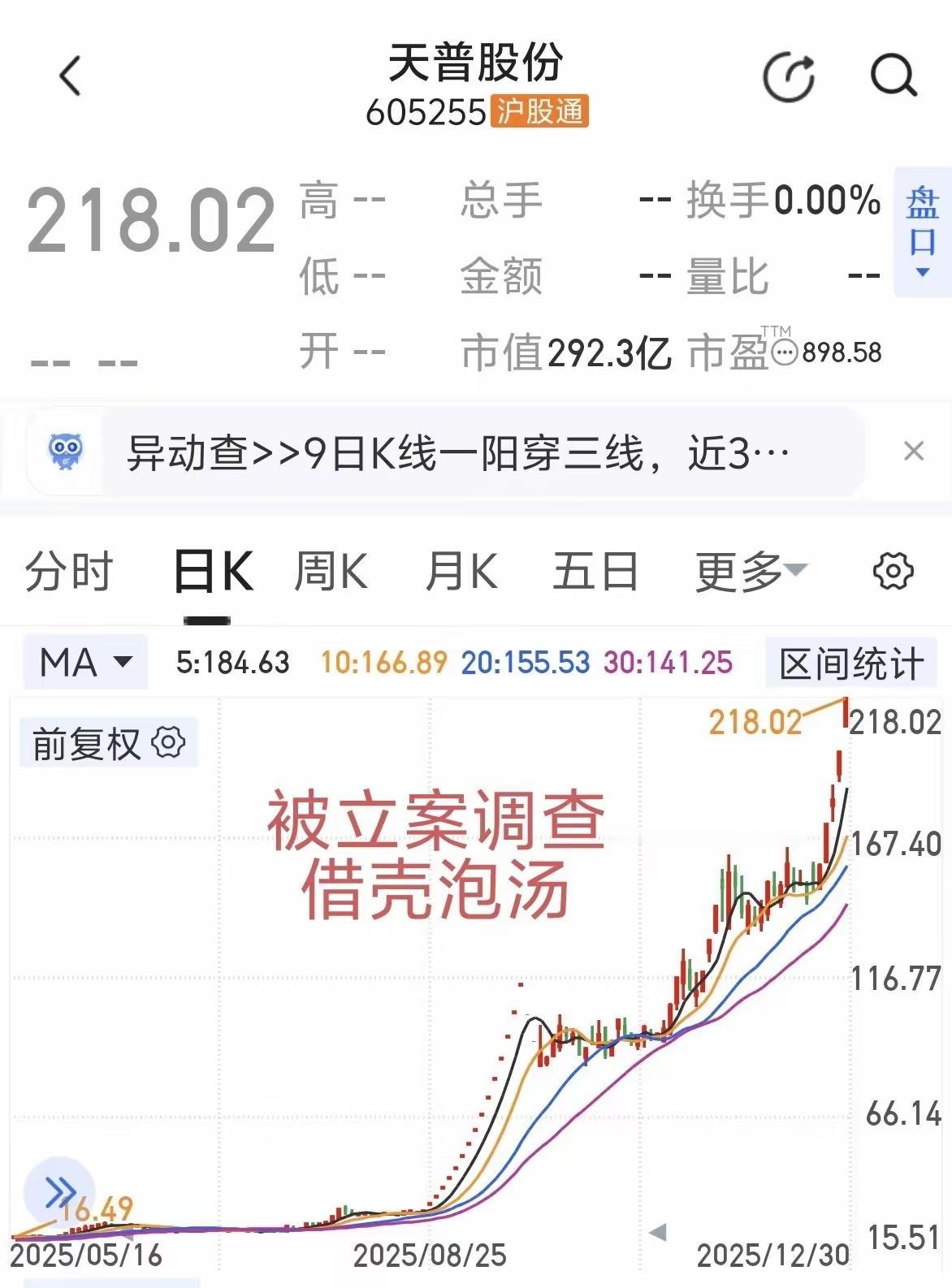This screenshot has height=1288, width=952.
Task: Tap the 218.02 price marker on chart
Action: click(754, 718)
